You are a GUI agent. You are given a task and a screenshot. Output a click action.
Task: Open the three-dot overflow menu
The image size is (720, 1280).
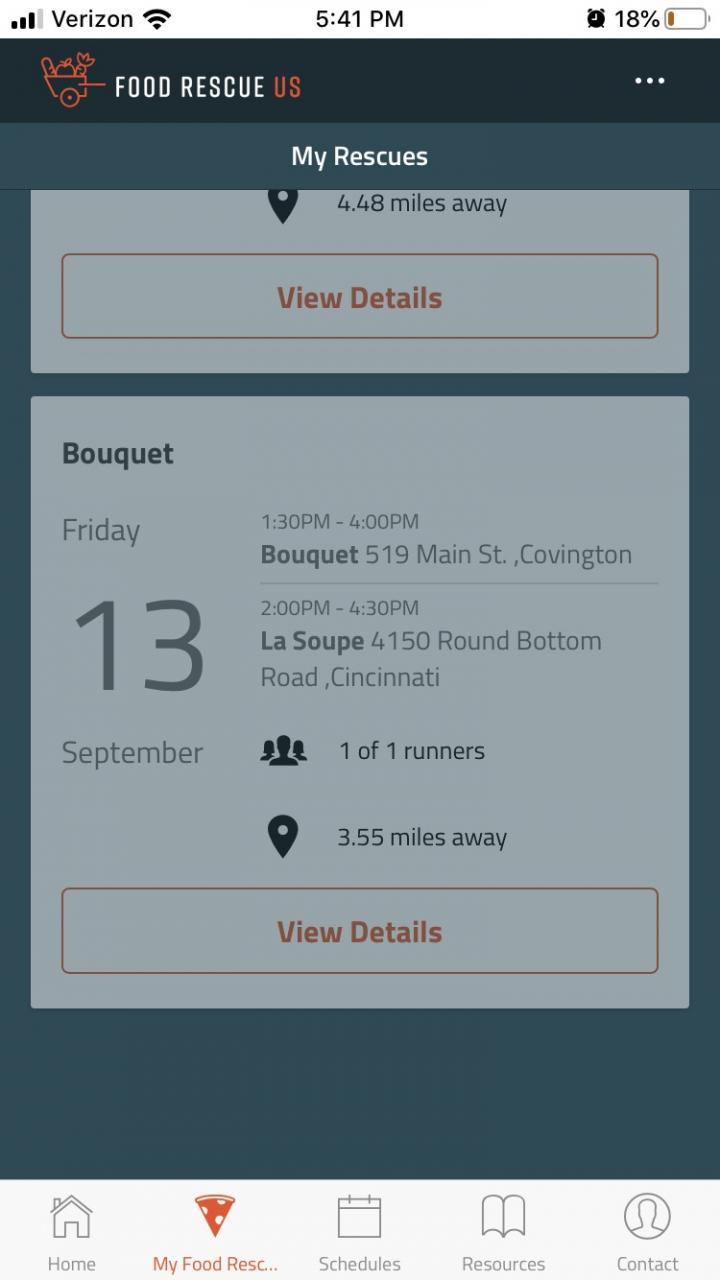(649, 81)
